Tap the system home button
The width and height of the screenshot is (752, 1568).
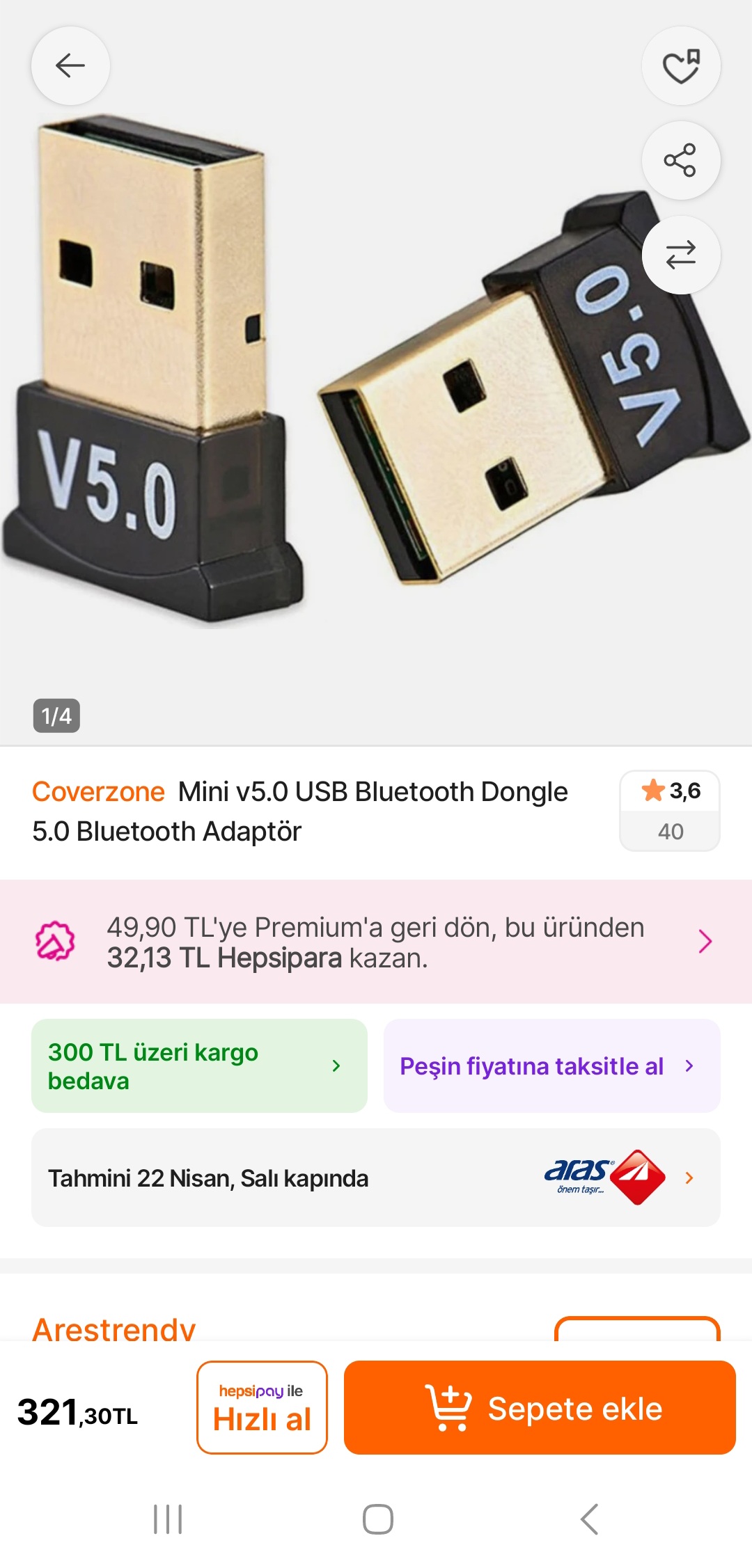pos(377,1519)
